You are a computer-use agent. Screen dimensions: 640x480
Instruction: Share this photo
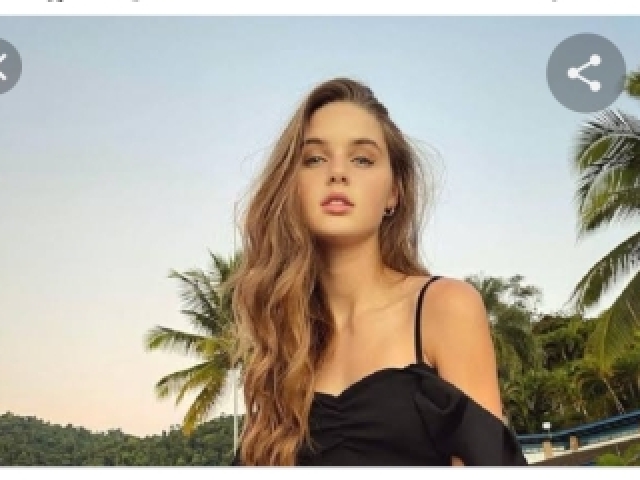click(585, 72)
